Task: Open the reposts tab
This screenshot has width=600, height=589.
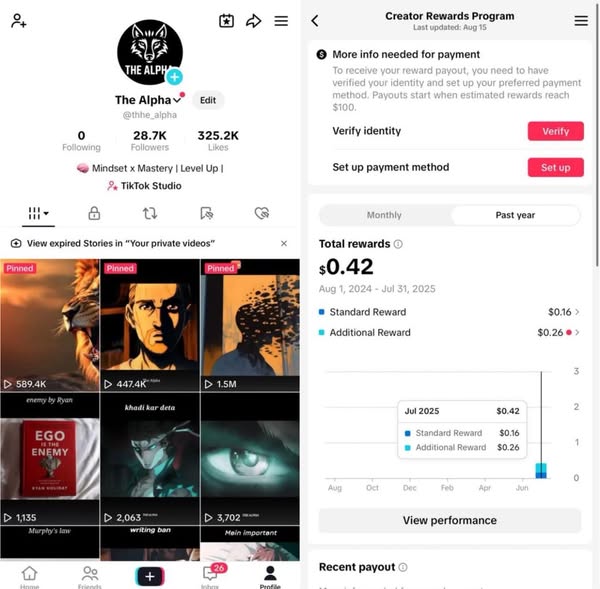Action: [150, 213]
